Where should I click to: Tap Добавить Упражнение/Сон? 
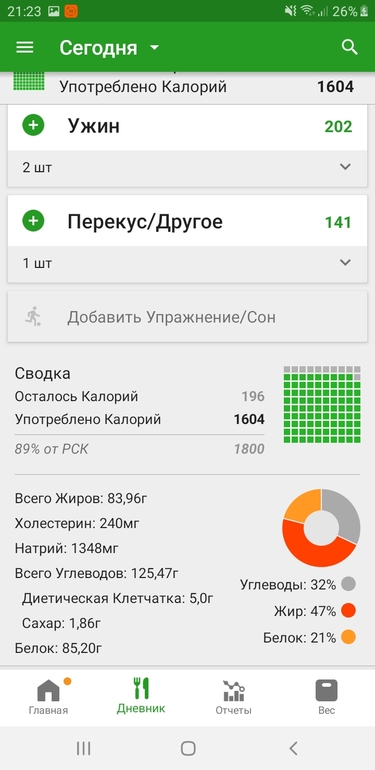[188, 317]
